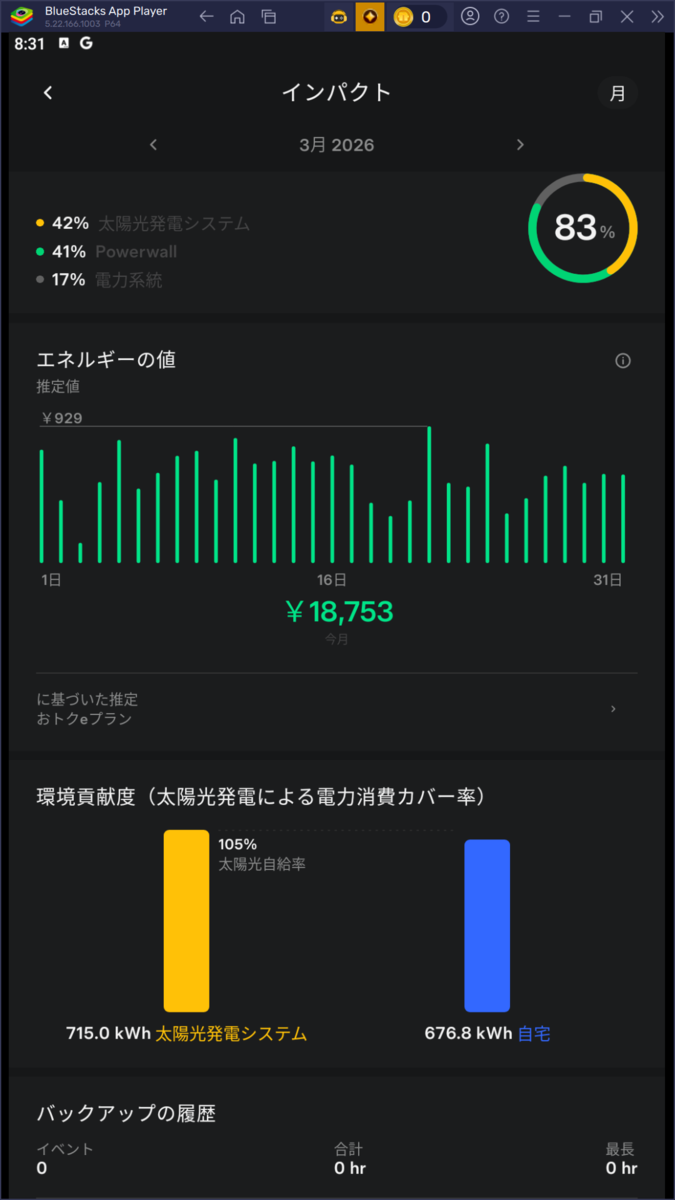675x1200 pixels.
Task: Open the おトクeプラン rate plan row
Action: click(x=336, y=709)
